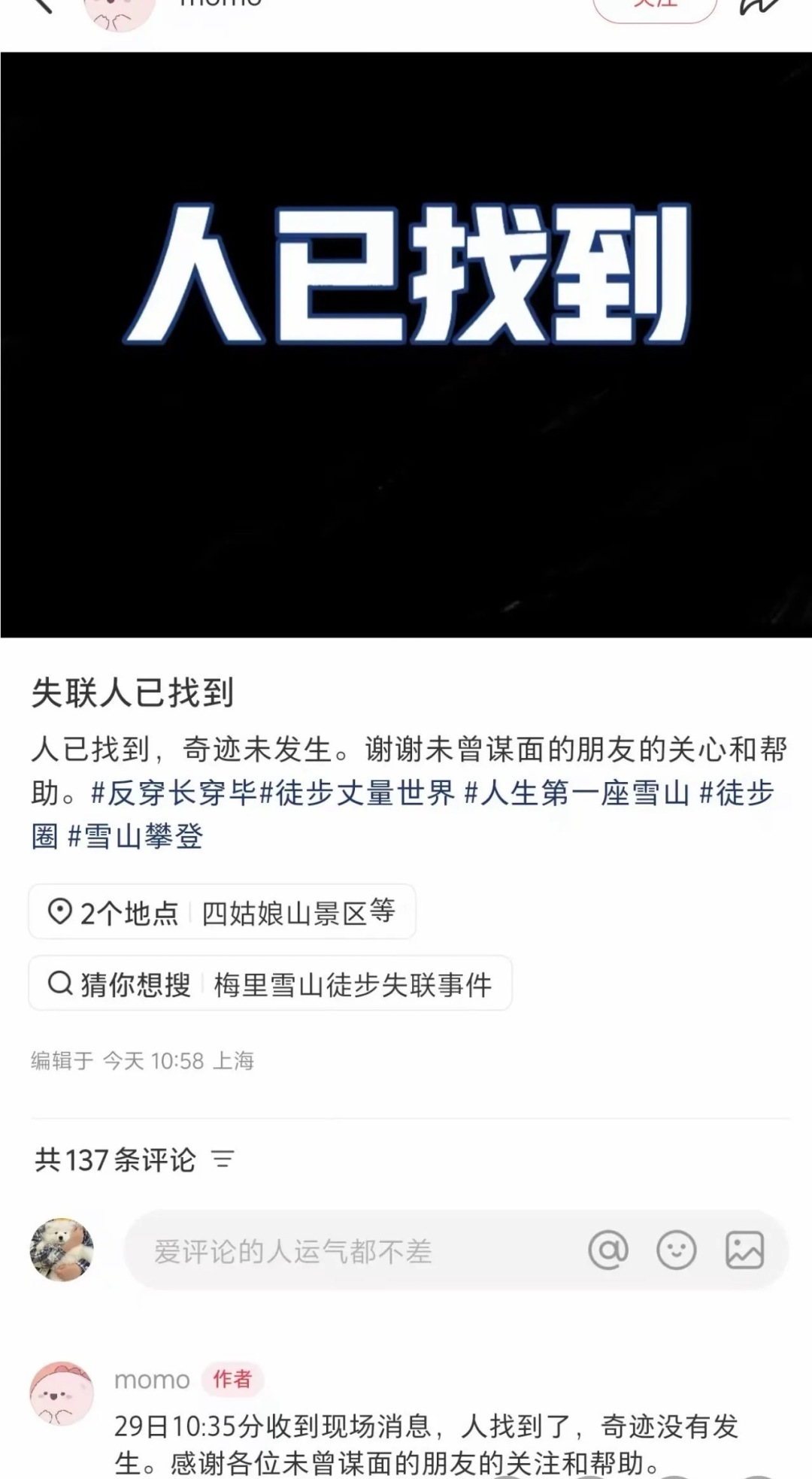Mention someone with the @ icon
Image resolution: width=812 pixels, height=1479 pixels.
pyautogui.click(x=608, y=1250)
